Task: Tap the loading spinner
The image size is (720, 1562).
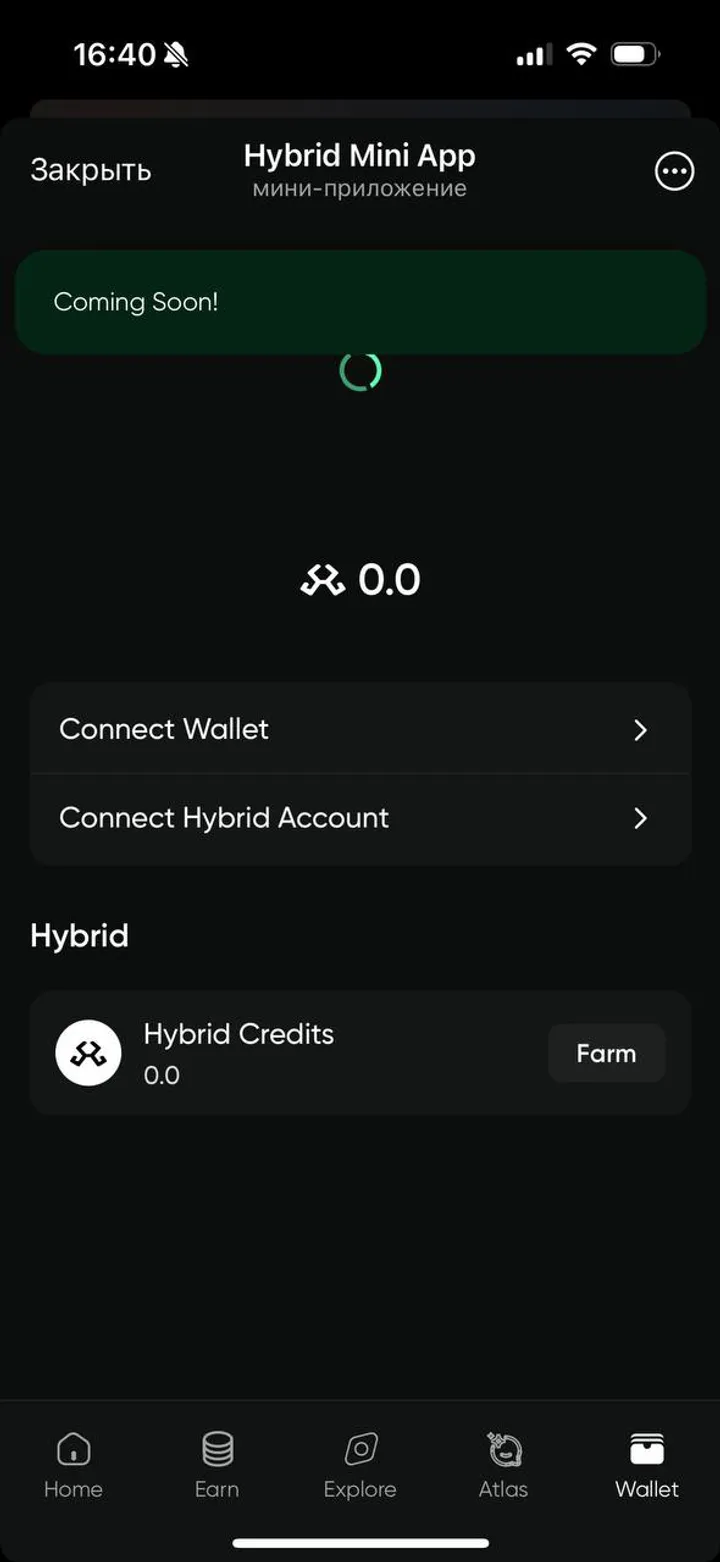Action: coord(360,370)
